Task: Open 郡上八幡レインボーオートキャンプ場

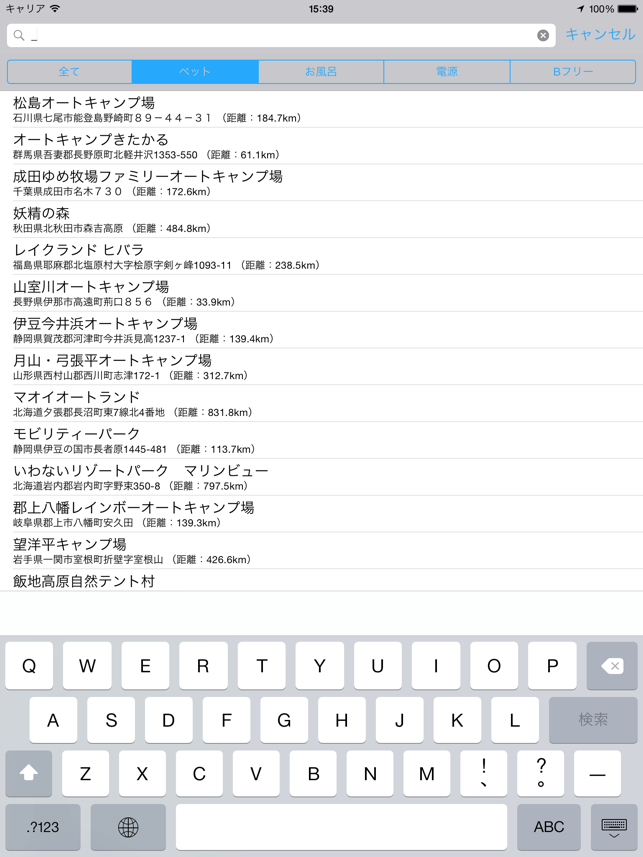Action: tap(321, 514)
